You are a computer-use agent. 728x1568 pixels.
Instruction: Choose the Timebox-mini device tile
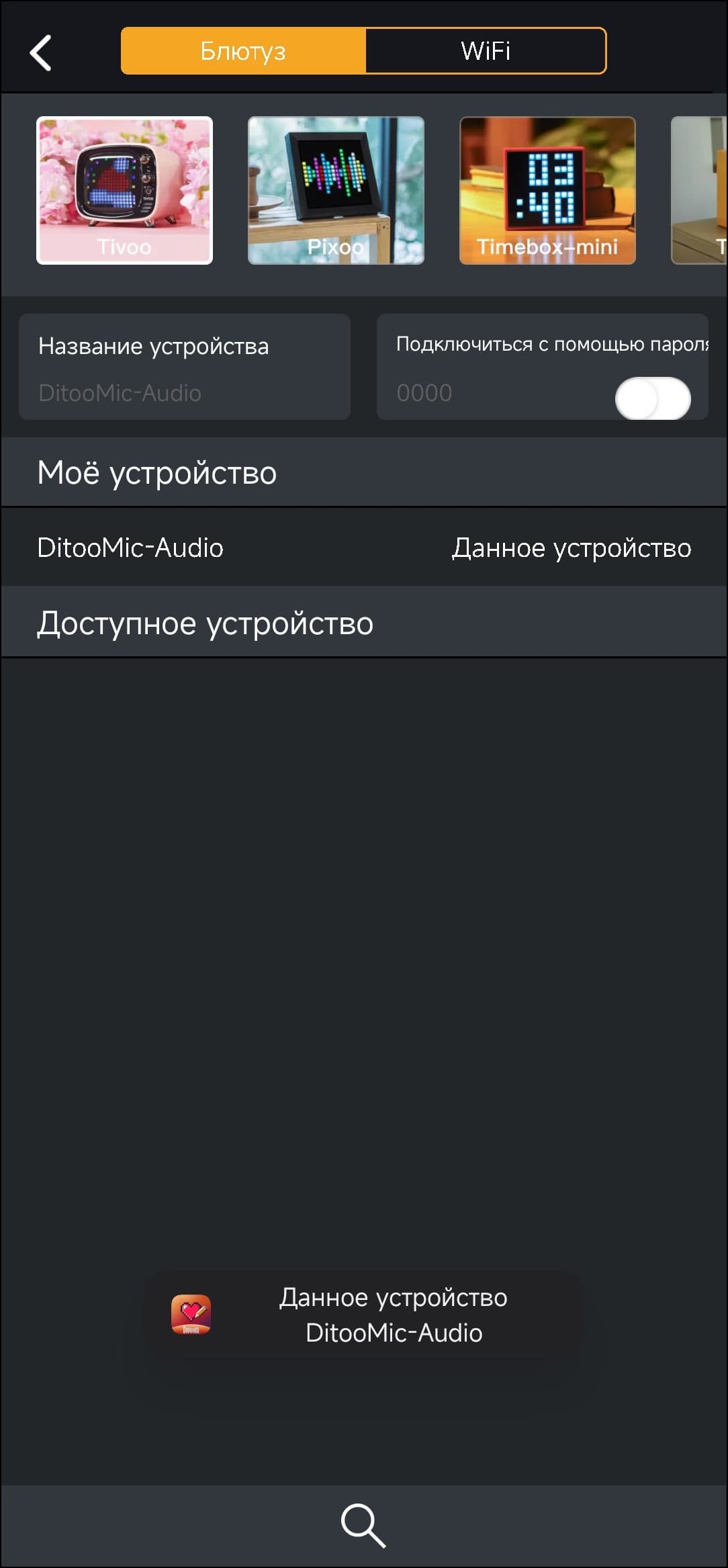547,191
